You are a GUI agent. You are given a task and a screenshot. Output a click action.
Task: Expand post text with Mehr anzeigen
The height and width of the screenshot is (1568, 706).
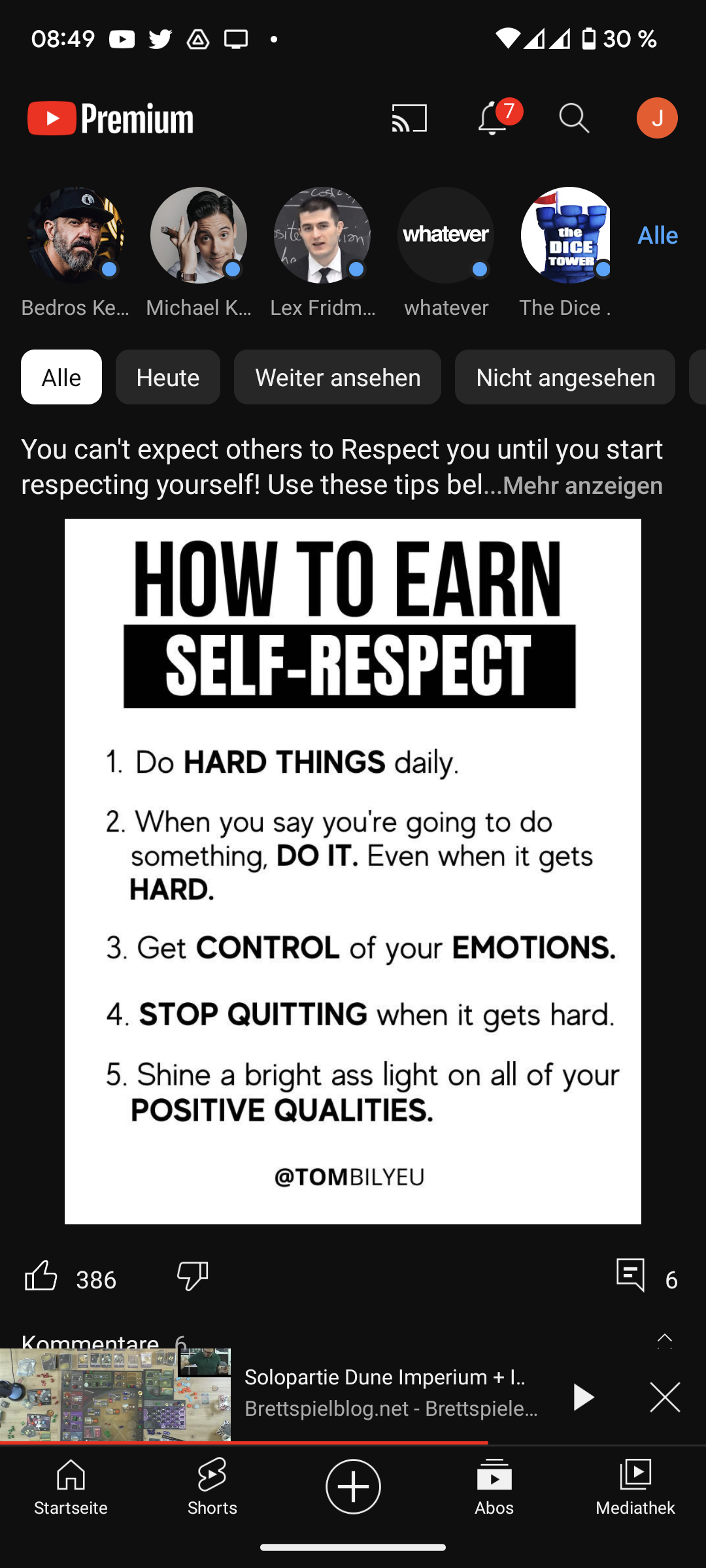point(582,485)
